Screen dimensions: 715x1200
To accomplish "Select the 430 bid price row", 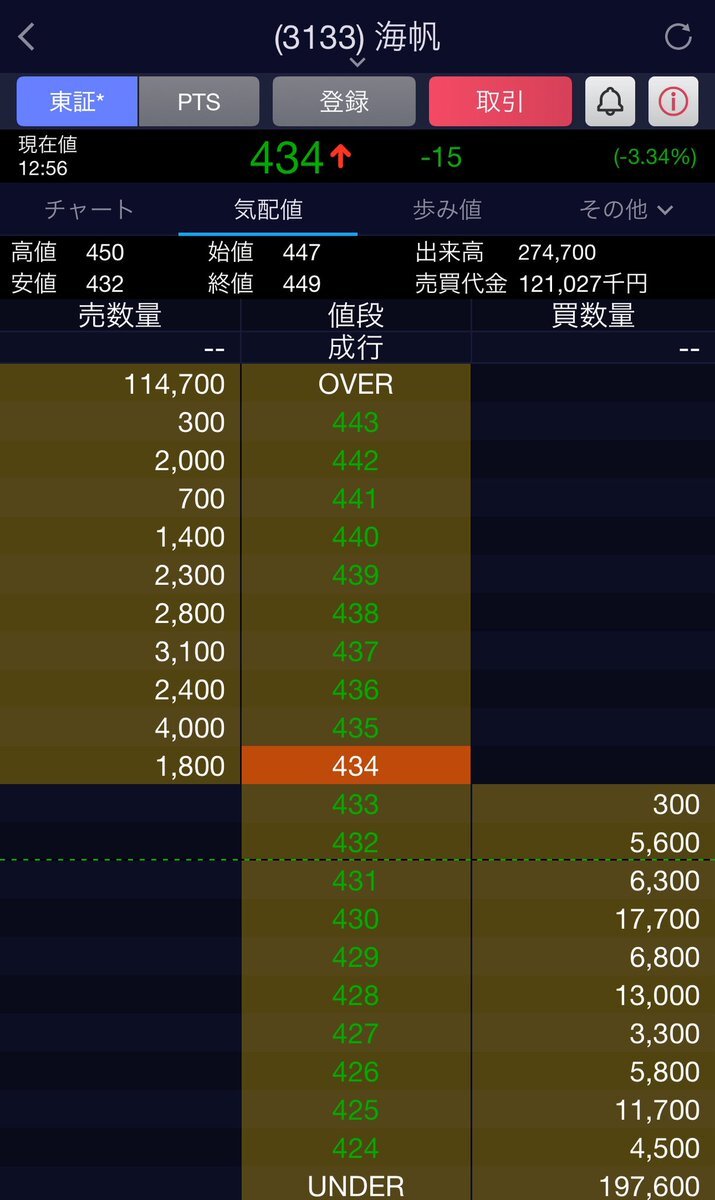I will 356,919.
